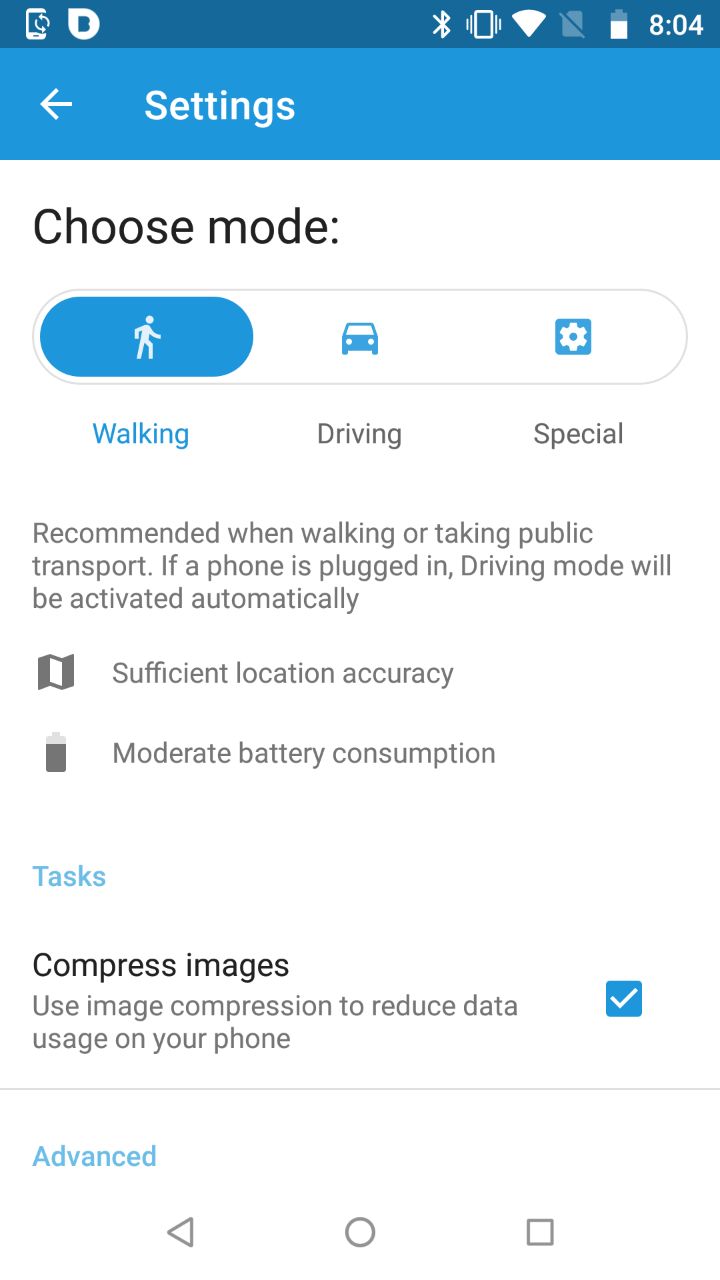Go back using the Settings back arrow

(x=56, y=105)
